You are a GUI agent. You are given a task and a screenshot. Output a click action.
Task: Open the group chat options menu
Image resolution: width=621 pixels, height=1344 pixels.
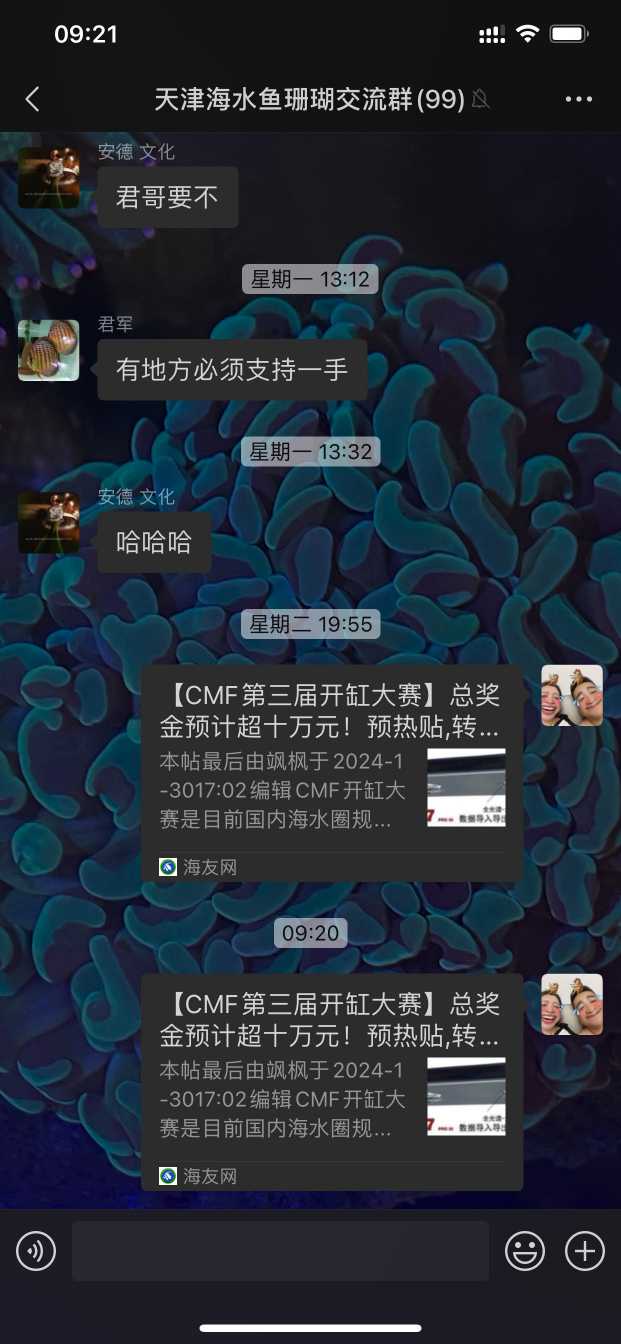[x=579, y=99]
